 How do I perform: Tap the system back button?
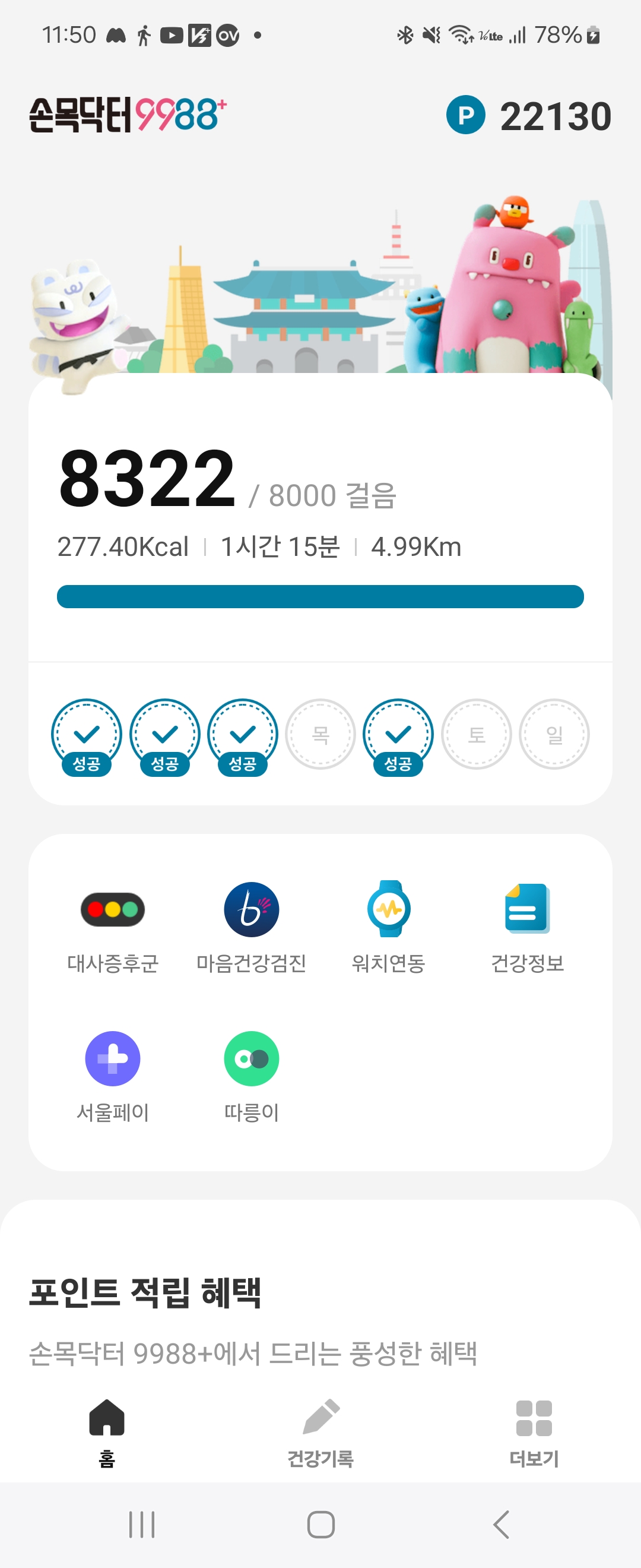click(x=500, y=1524)
